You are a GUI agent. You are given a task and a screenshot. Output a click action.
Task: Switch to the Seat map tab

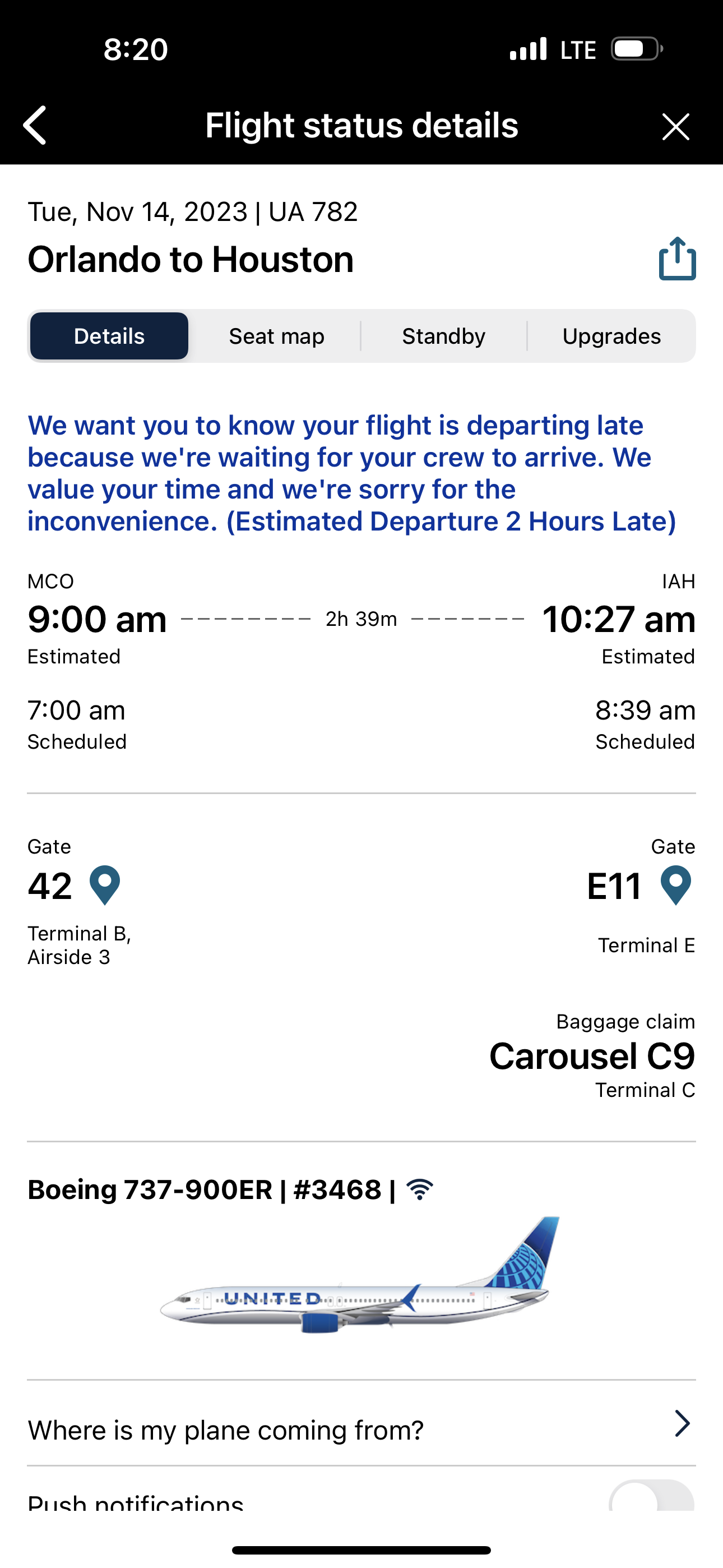(276, 336)
